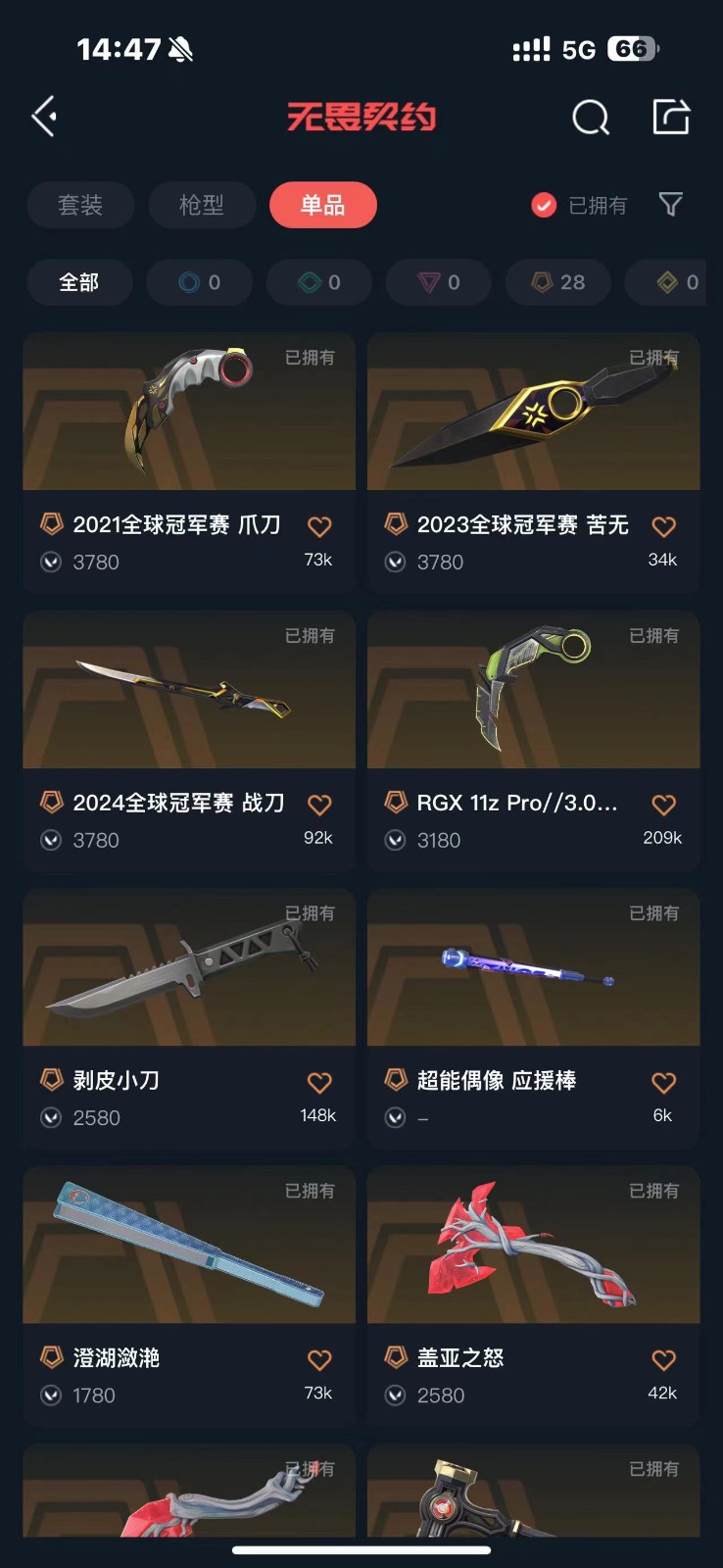
Task: Filter by the tier chip showing 28
Action: pyautogui.click(x=558, y=282)
